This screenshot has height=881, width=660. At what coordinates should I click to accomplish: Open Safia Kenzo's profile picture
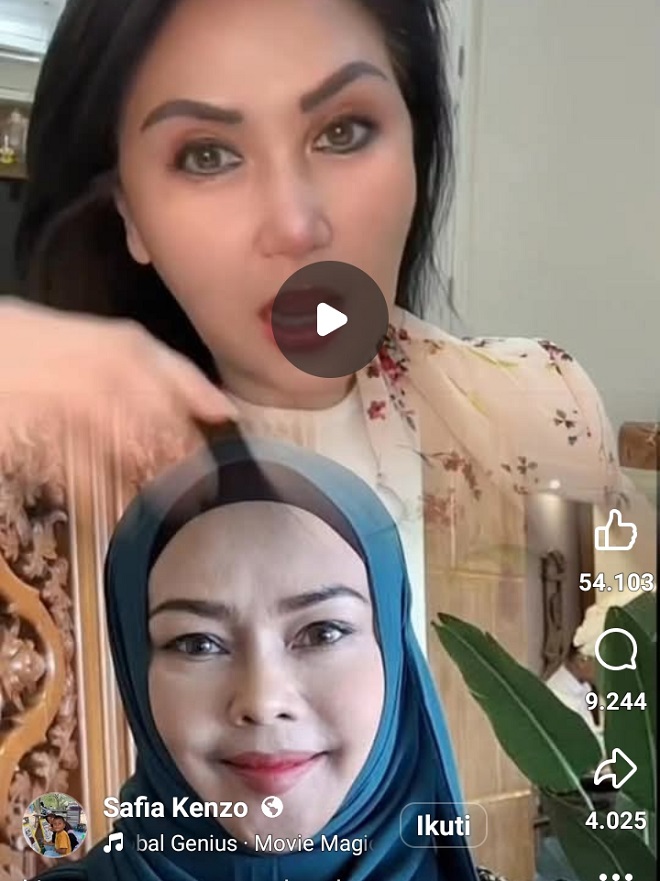(54, 825)
